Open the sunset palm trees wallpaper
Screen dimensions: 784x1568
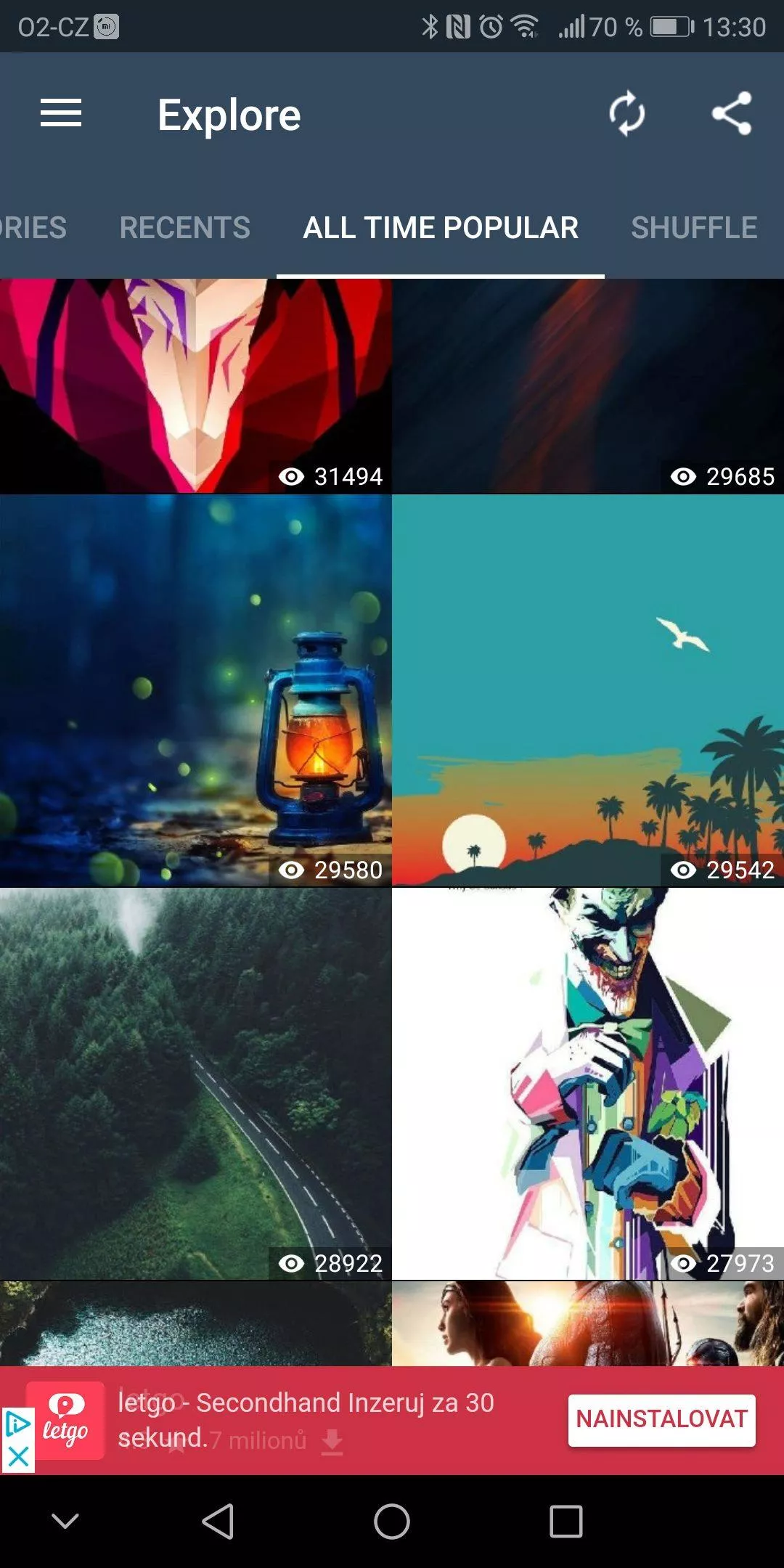coord(588,691)
